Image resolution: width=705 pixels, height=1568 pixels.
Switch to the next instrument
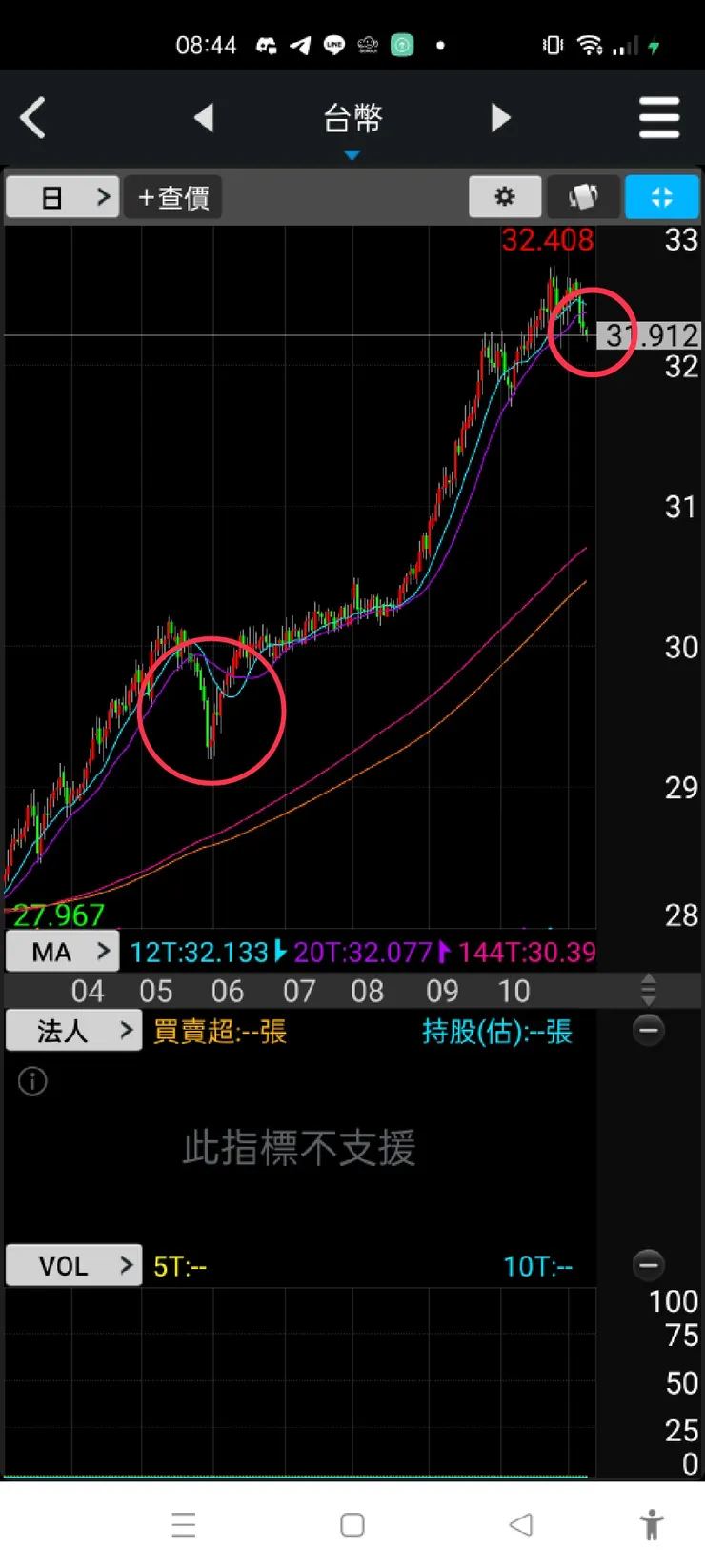[500, 118]
